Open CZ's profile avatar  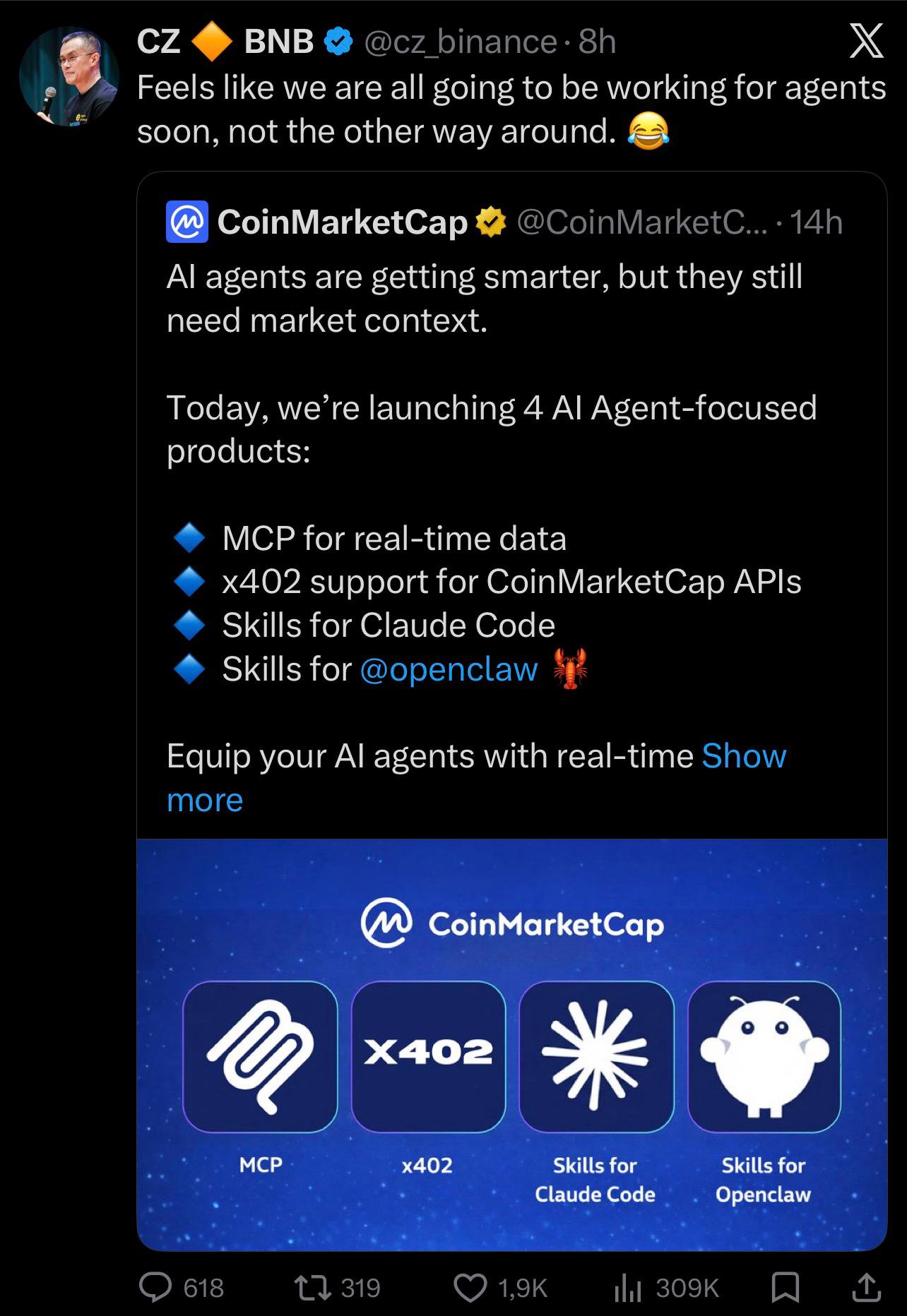pos(69,77)
